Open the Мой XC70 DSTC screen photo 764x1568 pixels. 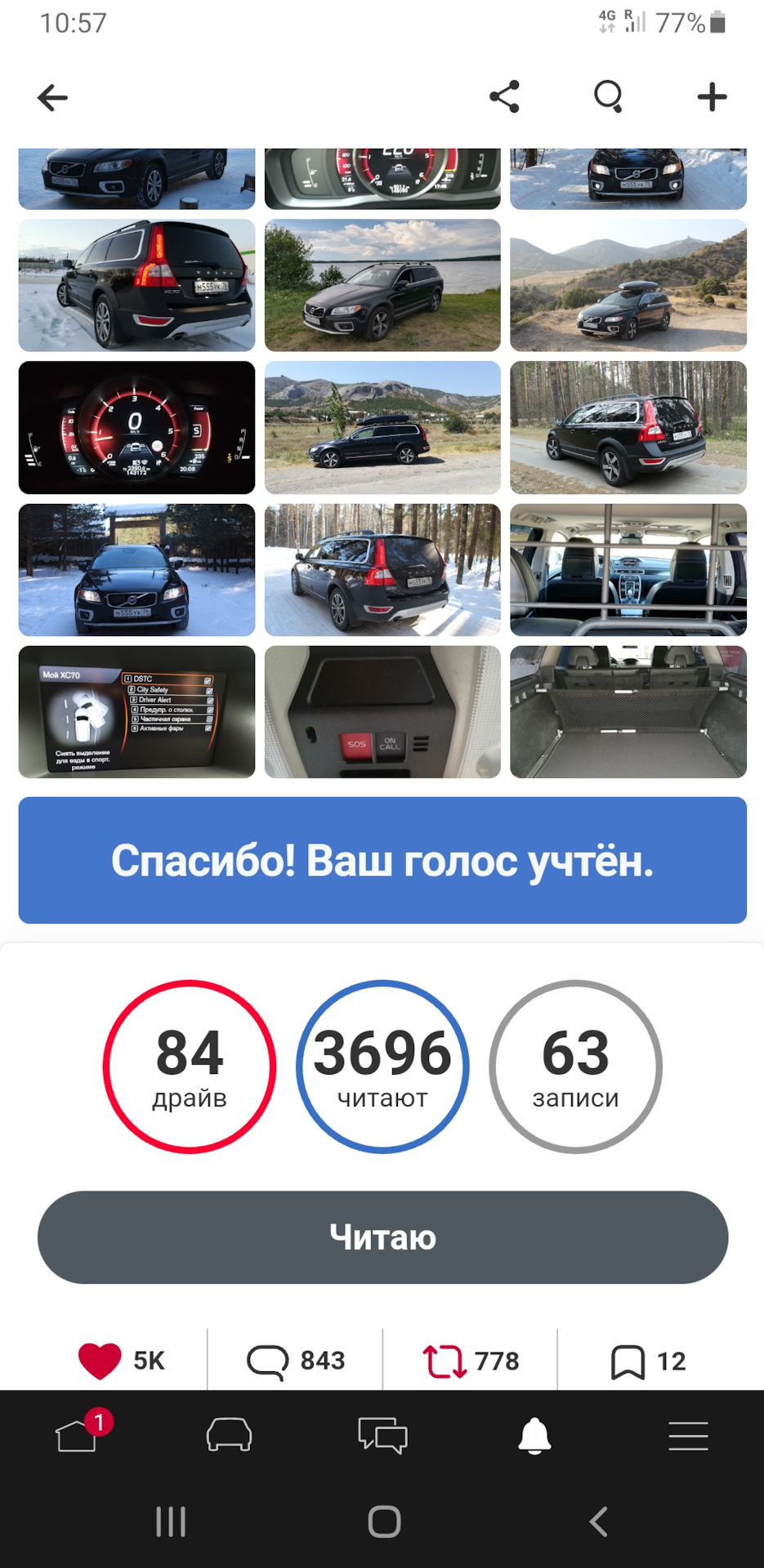point(136,711)
